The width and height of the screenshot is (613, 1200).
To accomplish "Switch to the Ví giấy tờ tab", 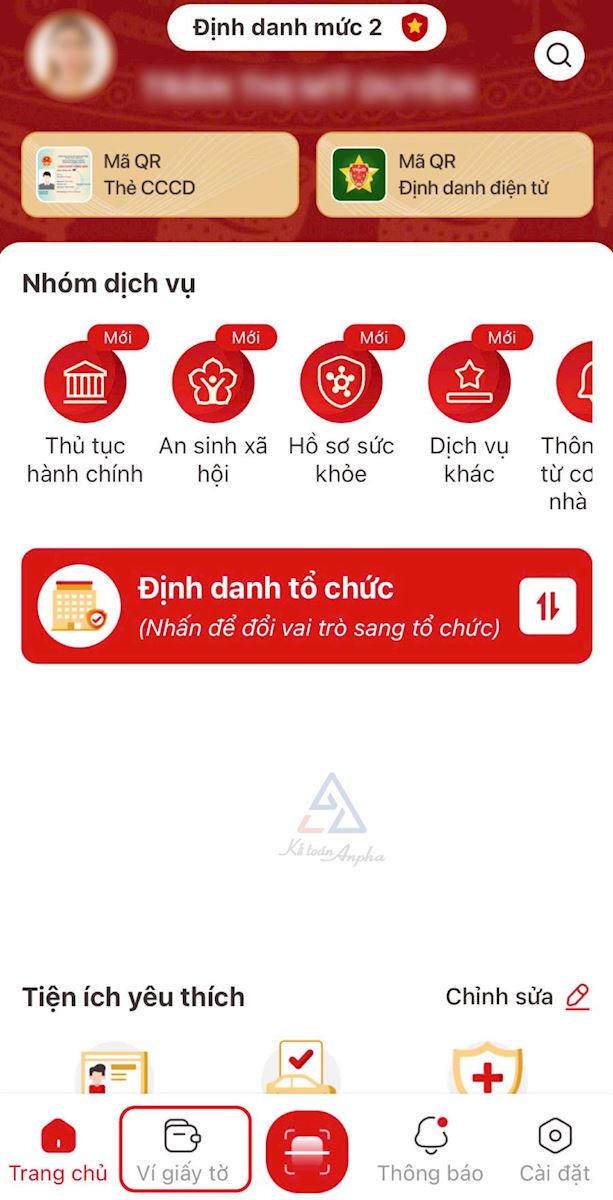I will (184, 1150).
